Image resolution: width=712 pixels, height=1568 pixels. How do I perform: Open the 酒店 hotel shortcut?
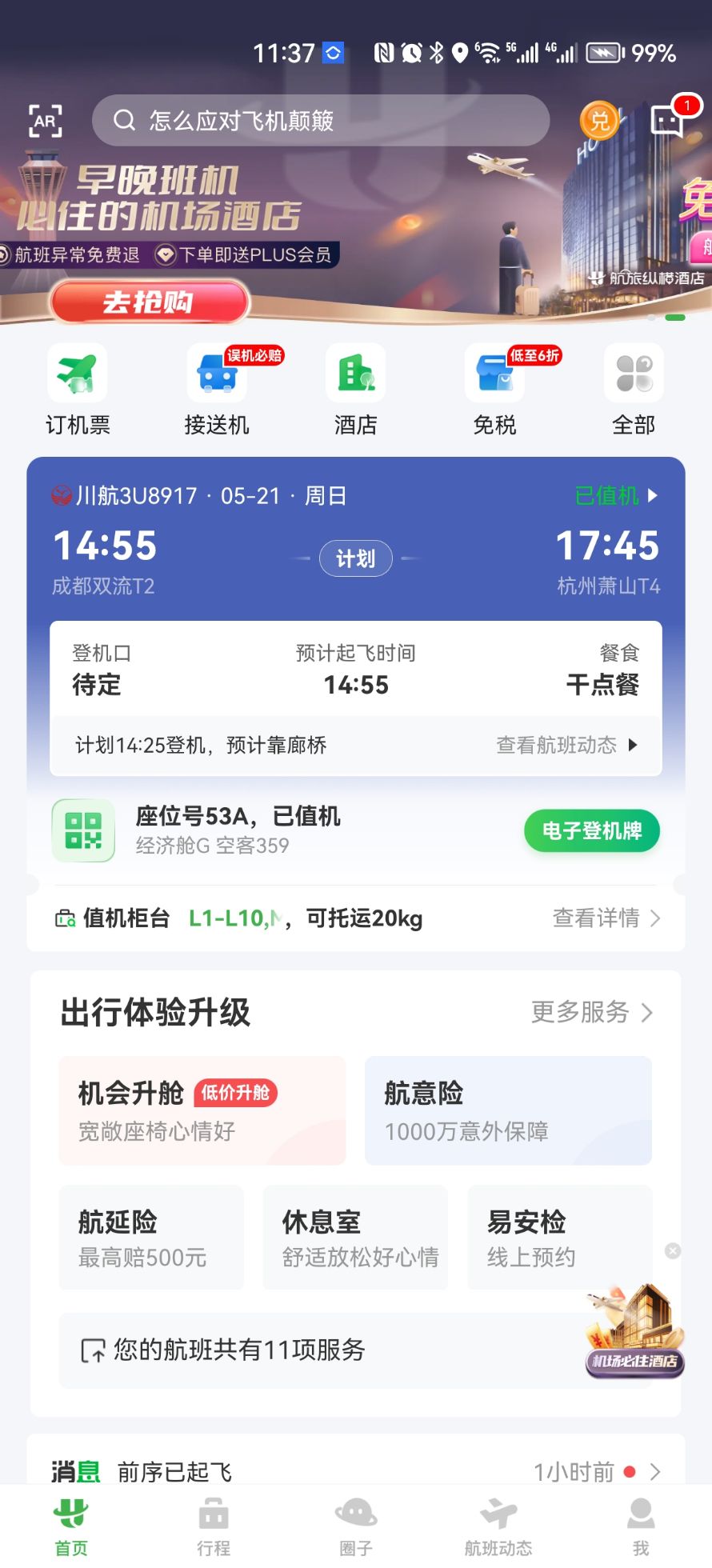(x=356, y=390)
